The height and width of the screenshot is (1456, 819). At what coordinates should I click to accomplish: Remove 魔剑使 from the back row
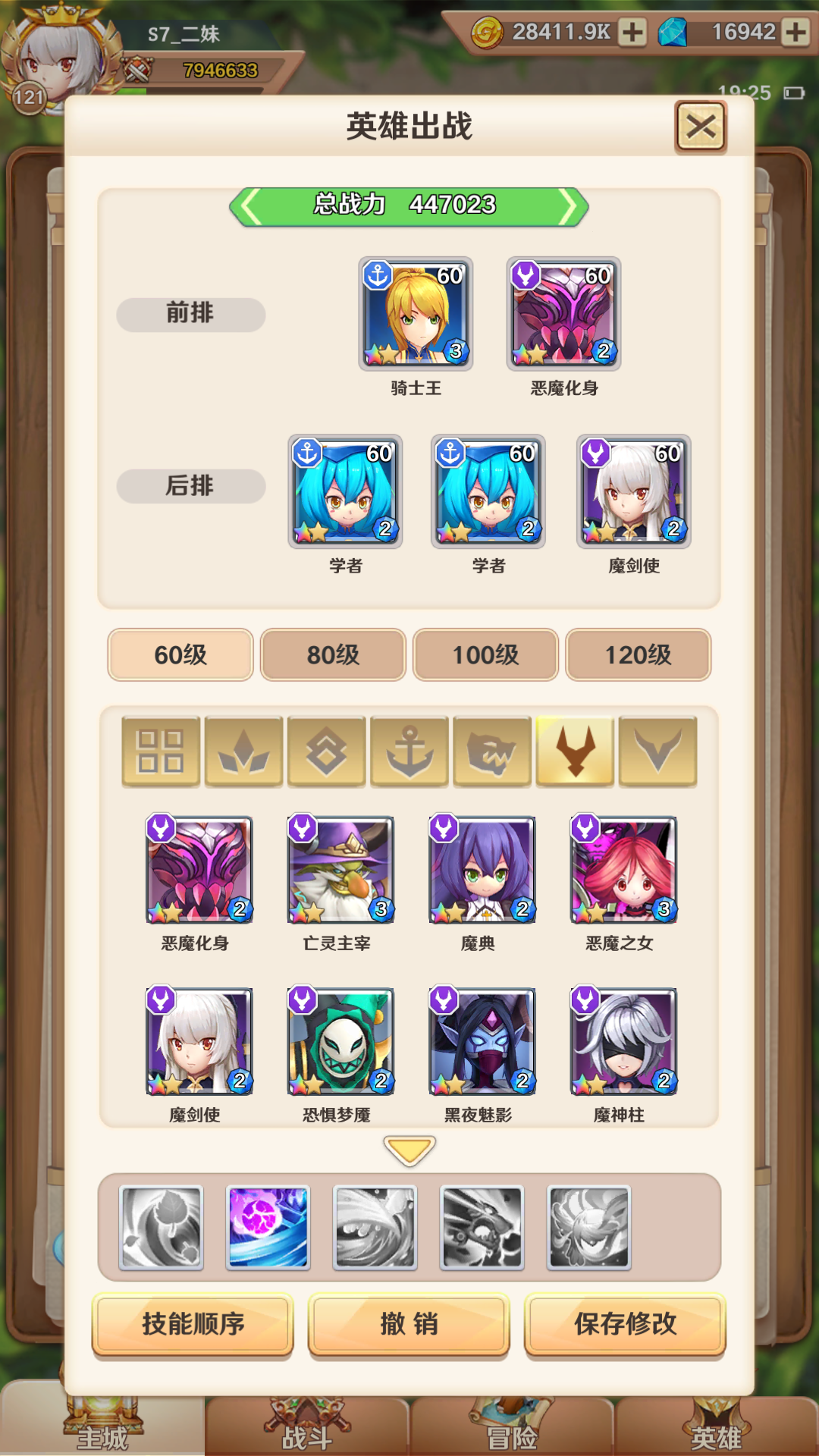coord(633,491)
